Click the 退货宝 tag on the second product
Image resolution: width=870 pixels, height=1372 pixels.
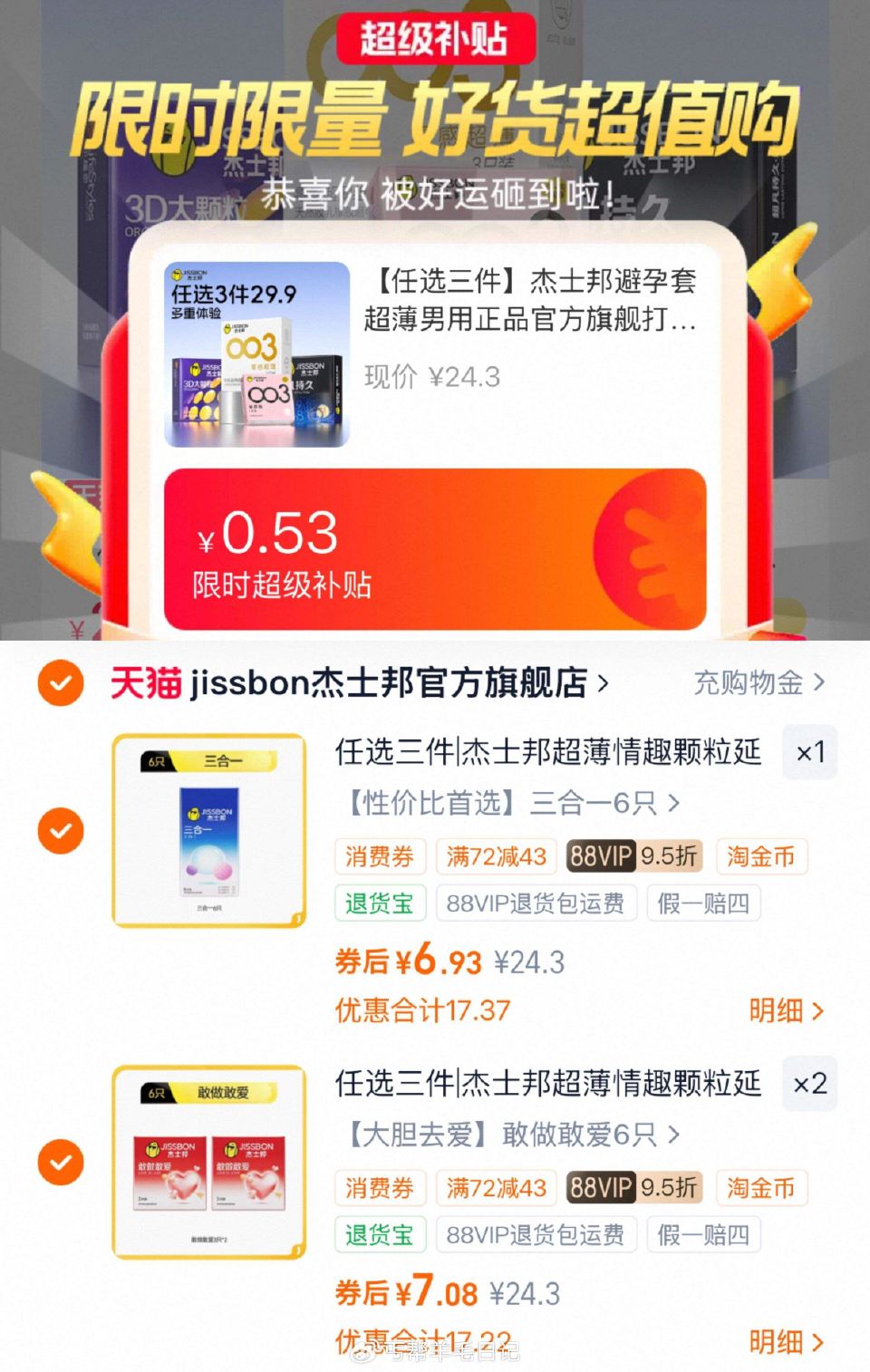380,1234
